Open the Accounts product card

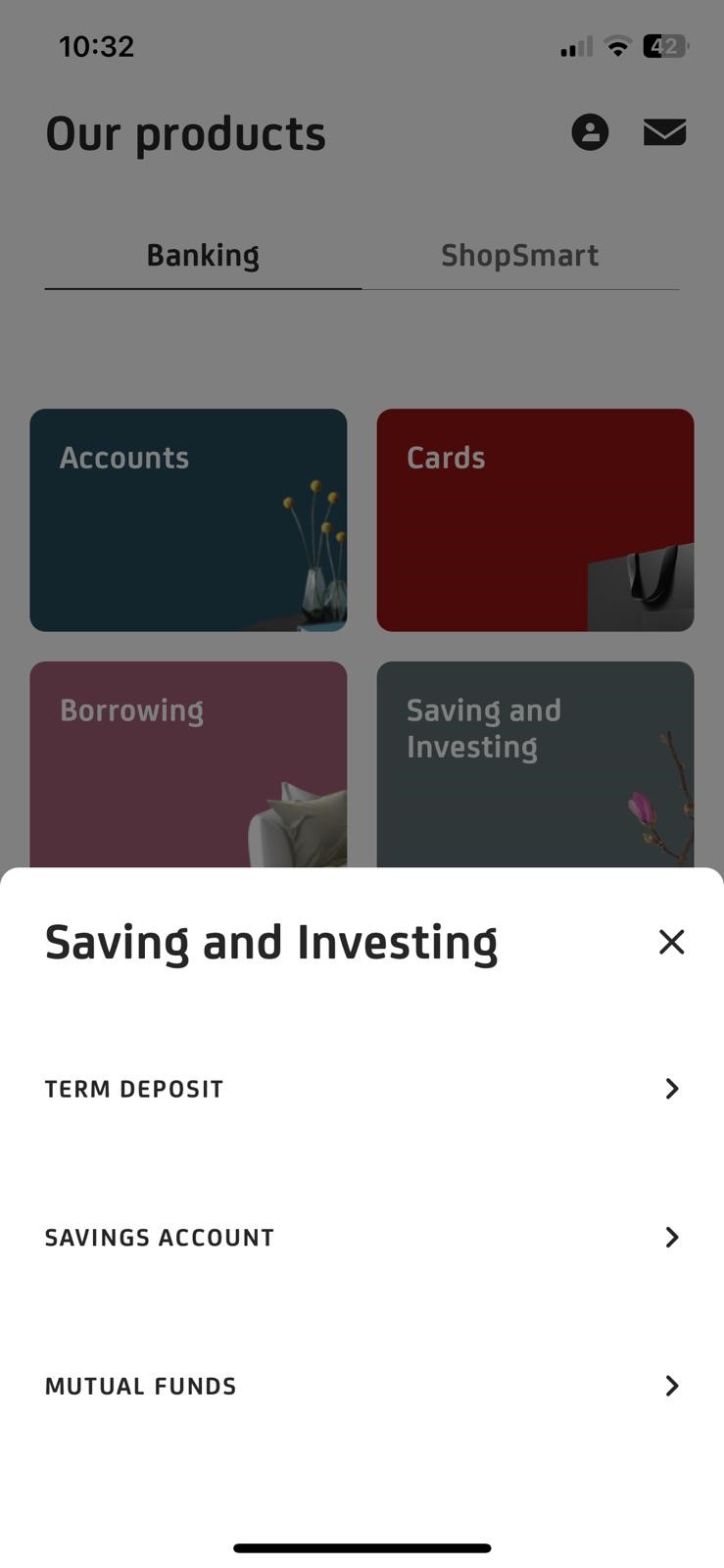188,519
